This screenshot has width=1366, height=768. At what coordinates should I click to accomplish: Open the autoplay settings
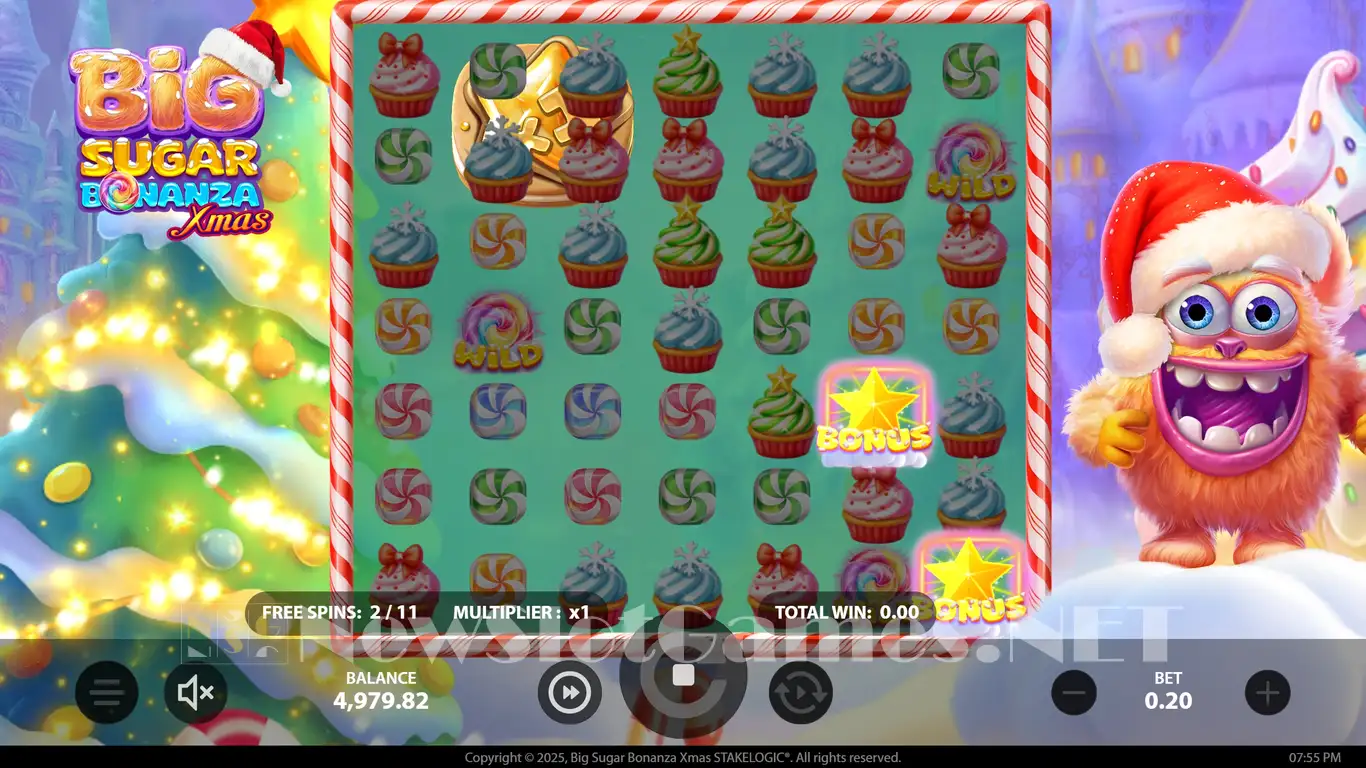click(x=800, y=692)
